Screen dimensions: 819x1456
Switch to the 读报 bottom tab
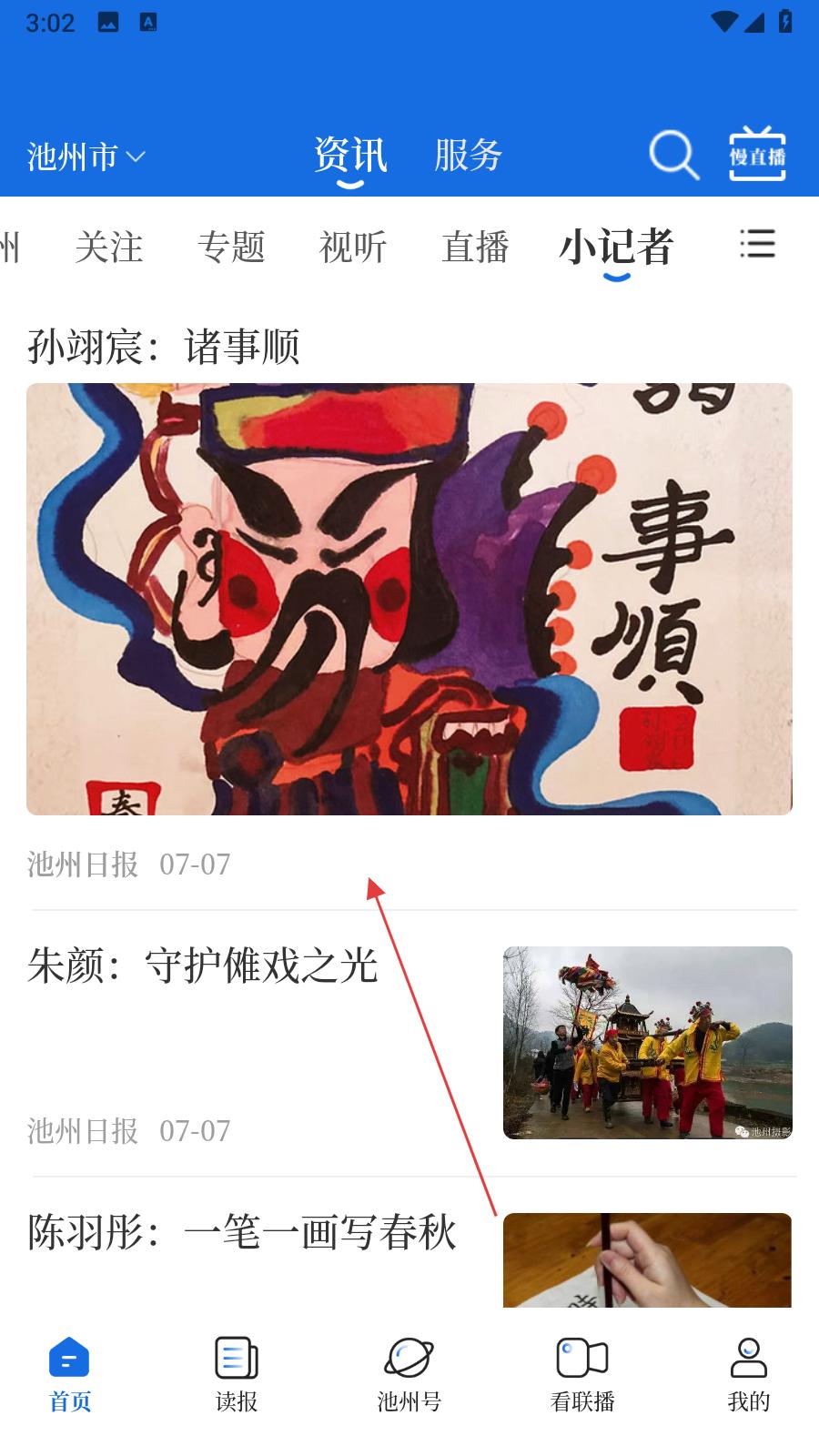pos(237,1374)
